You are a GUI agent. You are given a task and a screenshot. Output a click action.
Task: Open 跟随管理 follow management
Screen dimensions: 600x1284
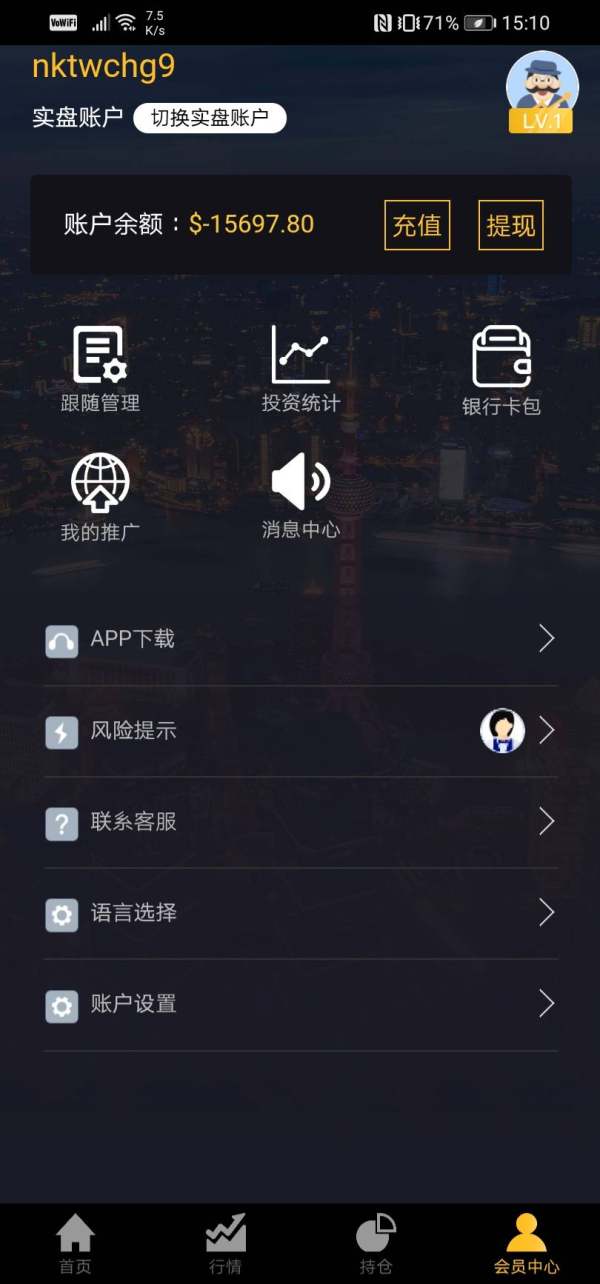click(x=100, y=369)
